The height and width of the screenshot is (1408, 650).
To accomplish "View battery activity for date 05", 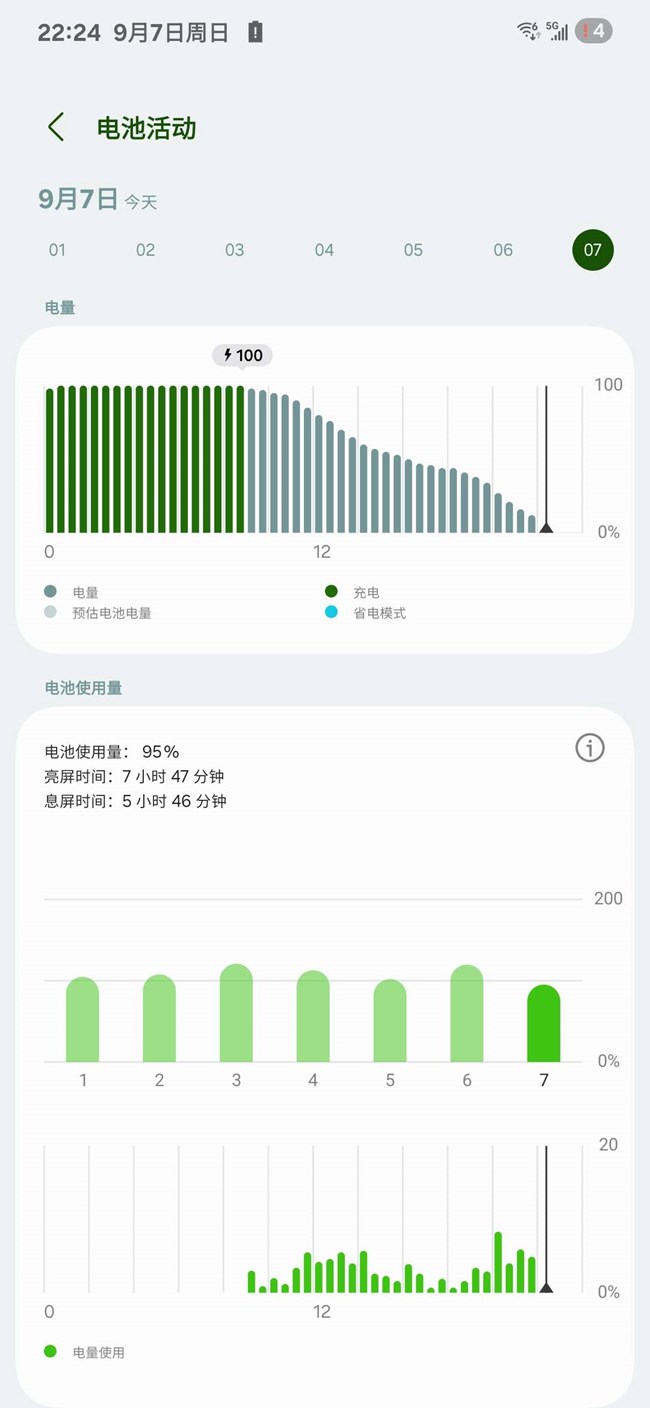I will pos(413,250).
